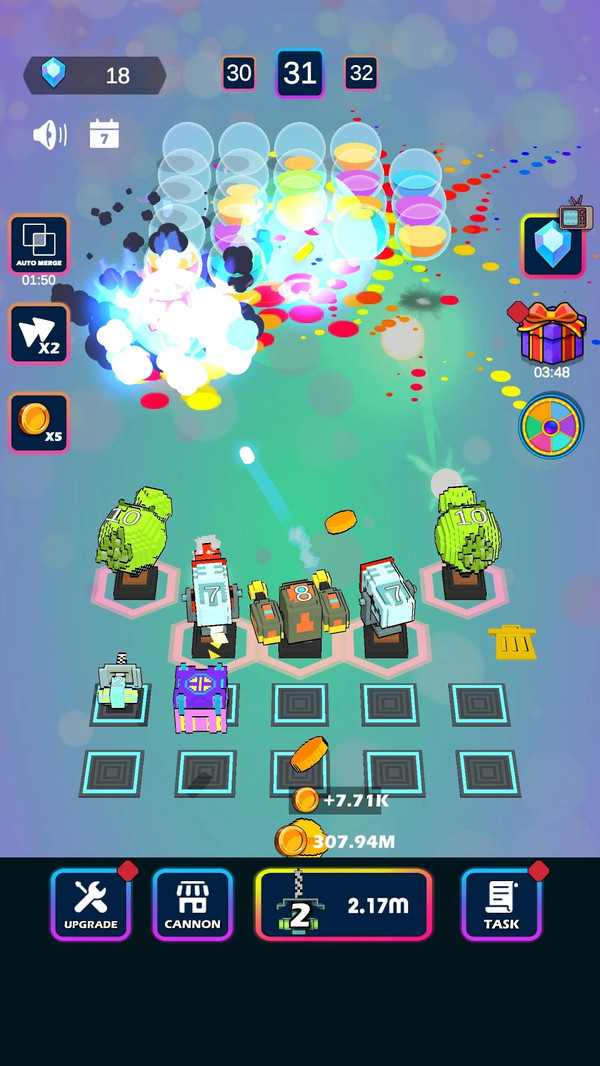
Task: Open the lucky spin wheel
Action: coord(551,425)
